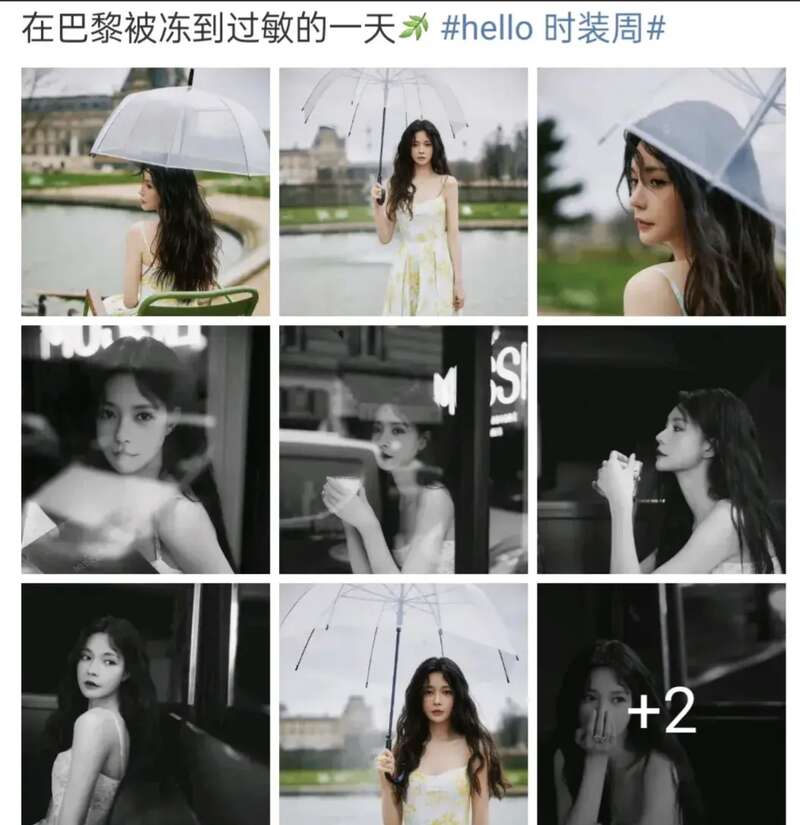Open the front-facing color photo with a clear umbrella

point(403,704)
